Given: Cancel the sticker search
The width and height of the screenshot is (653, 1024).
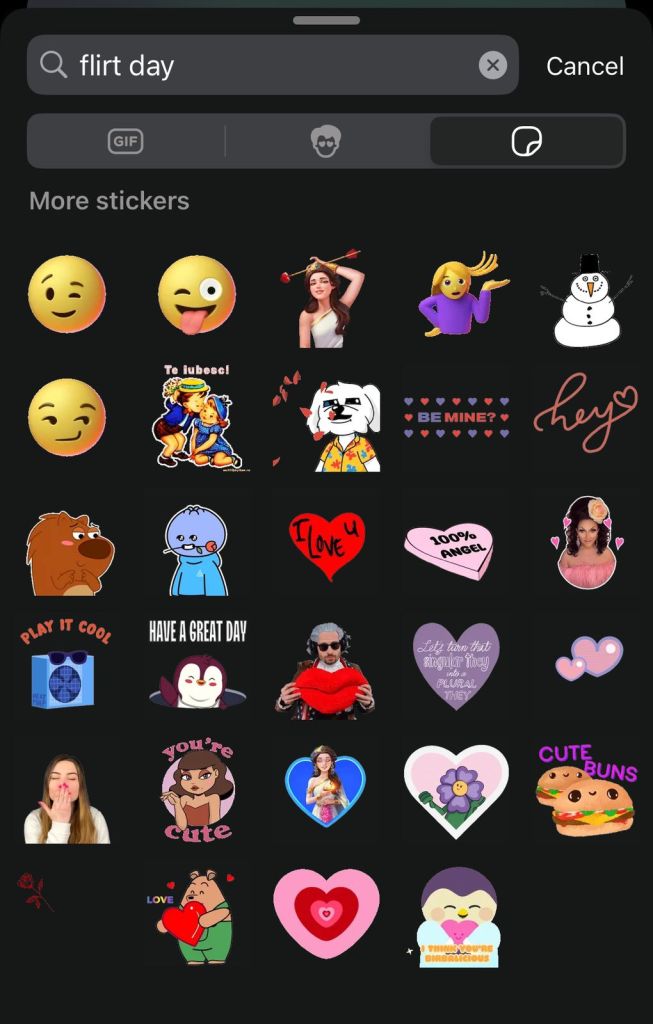Looking at the screenshot, I should 584,66.
